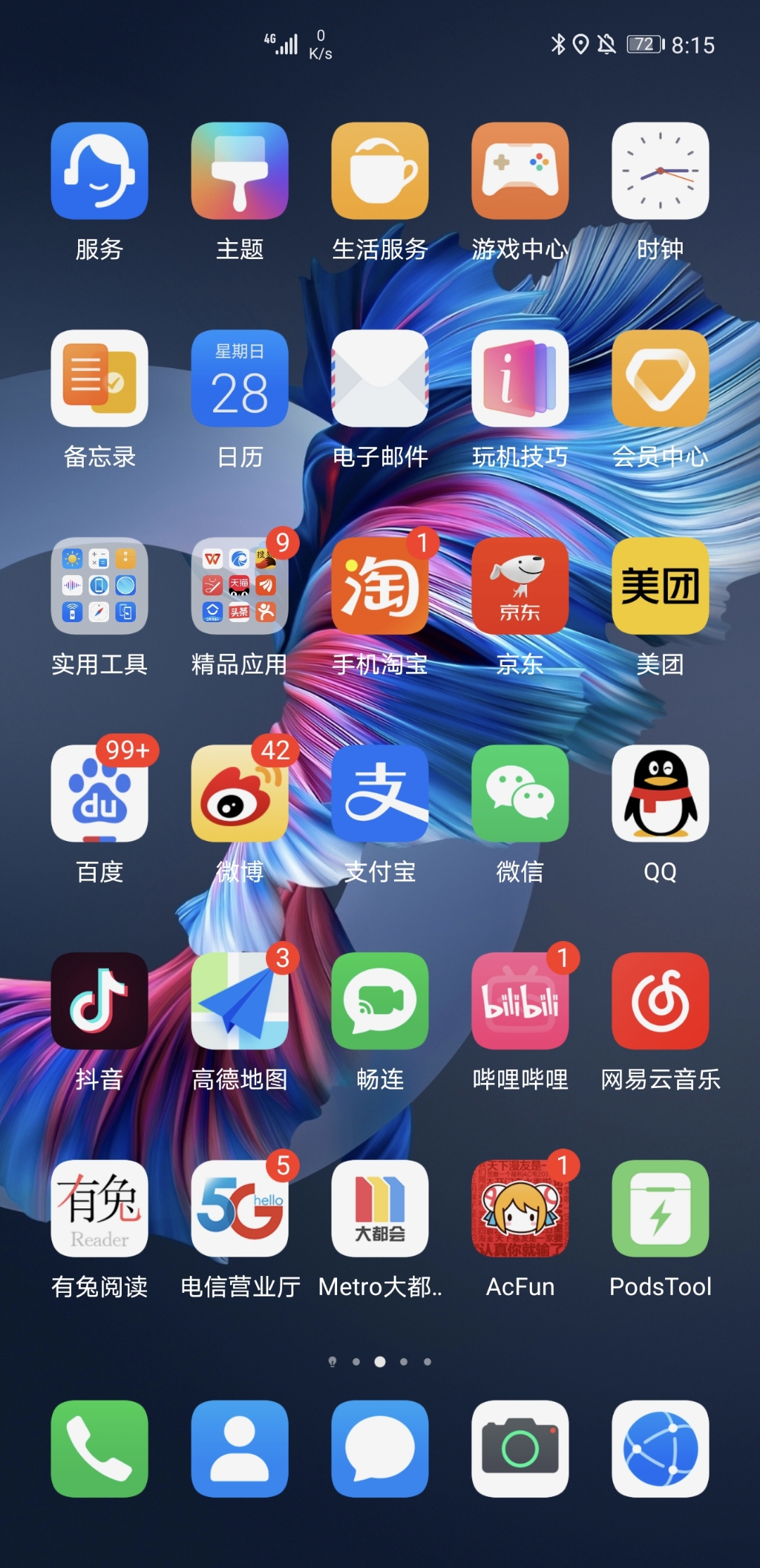Open the phone dialer in dock
Image resolution: width=760 pixels, height=1568 pixels.
[99, 1448]
